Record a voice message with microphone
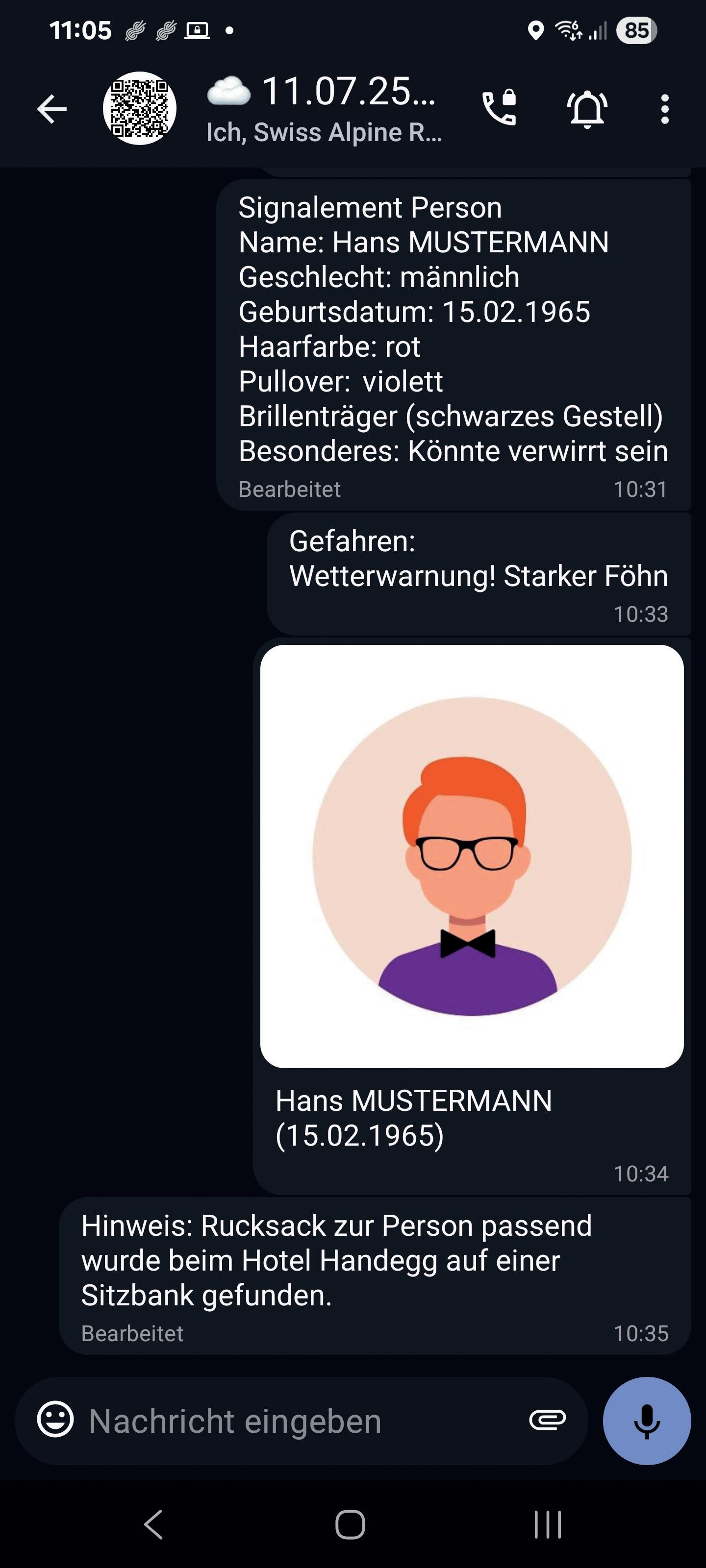 [x=646, y=1421]
